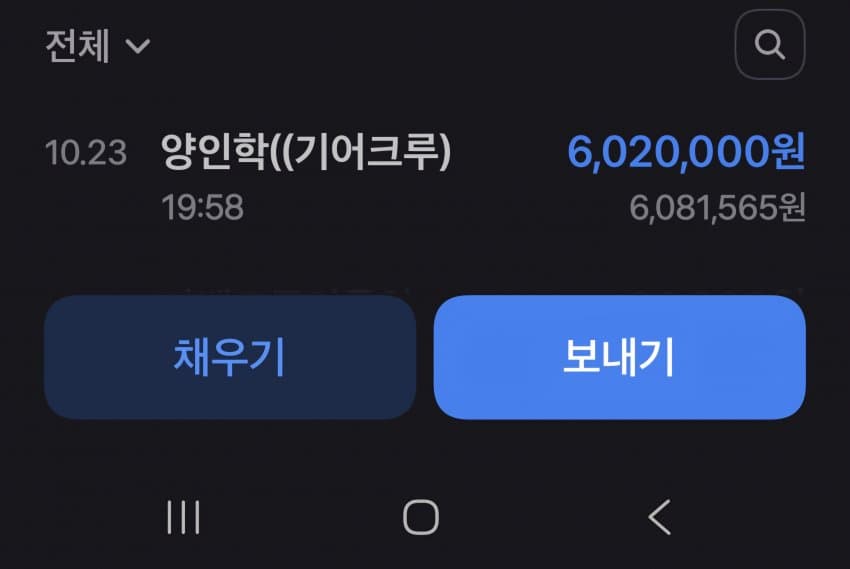
Task: Go to the home screen
Action: click(421, 517)
